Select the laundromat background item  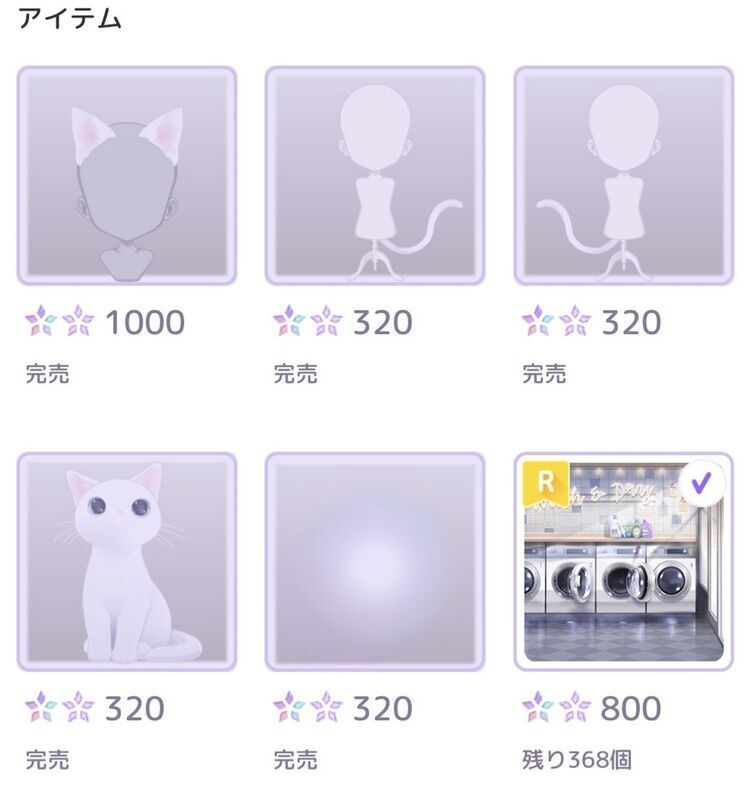click(623, 562)
